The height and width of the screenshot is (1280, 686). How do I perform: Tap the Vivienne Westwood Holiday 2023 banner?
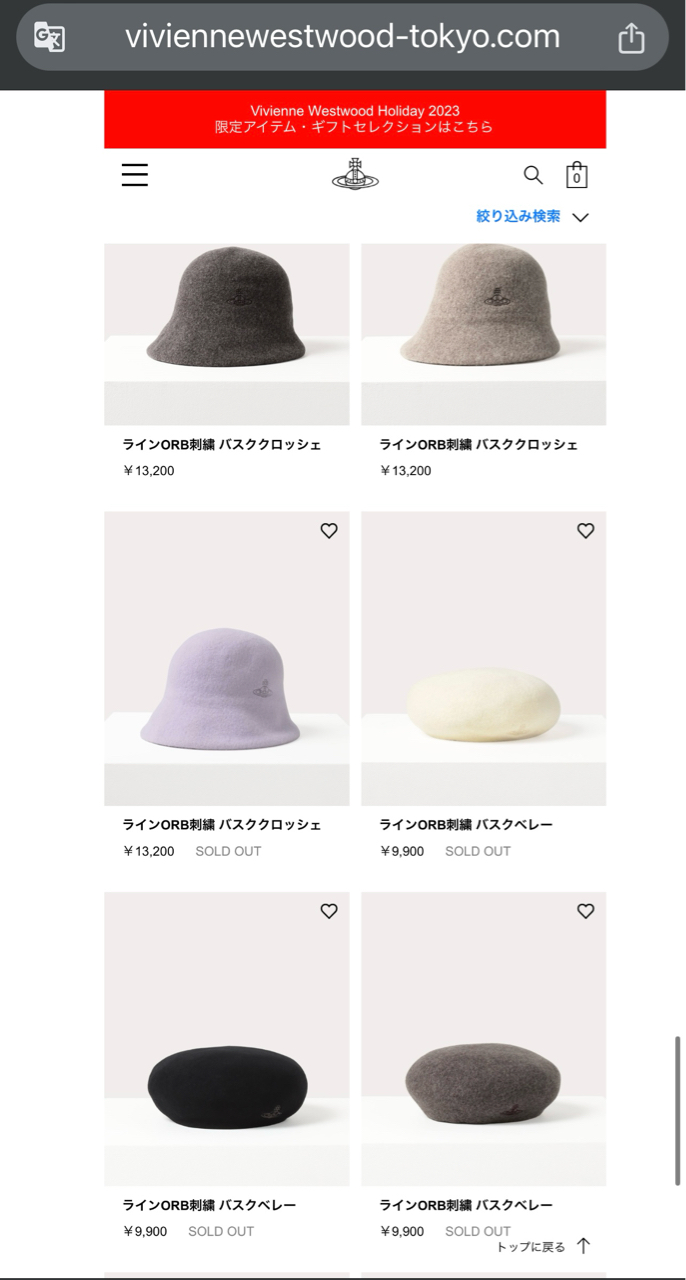point(355,119)
